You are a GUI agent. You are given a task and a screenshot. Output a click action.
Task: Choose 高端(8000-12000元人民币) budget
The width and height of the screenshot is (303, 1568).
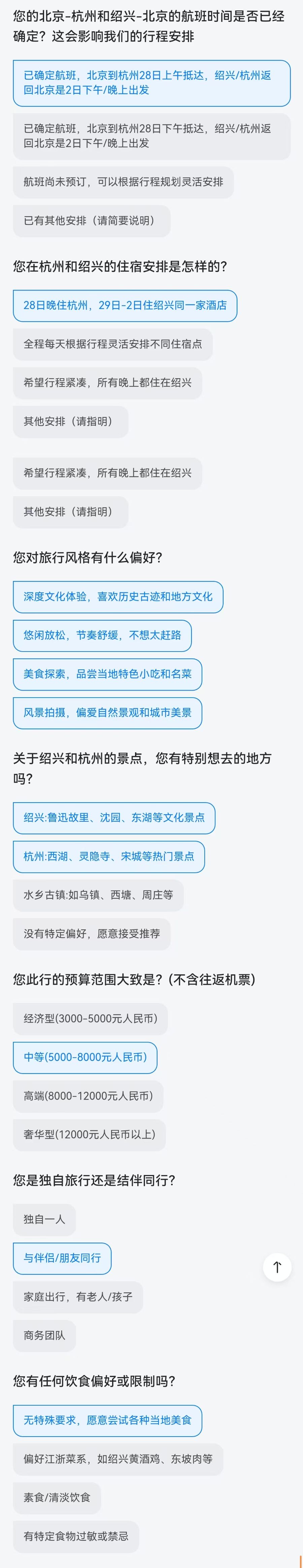pyautogui.click(x=88, y=1096)
